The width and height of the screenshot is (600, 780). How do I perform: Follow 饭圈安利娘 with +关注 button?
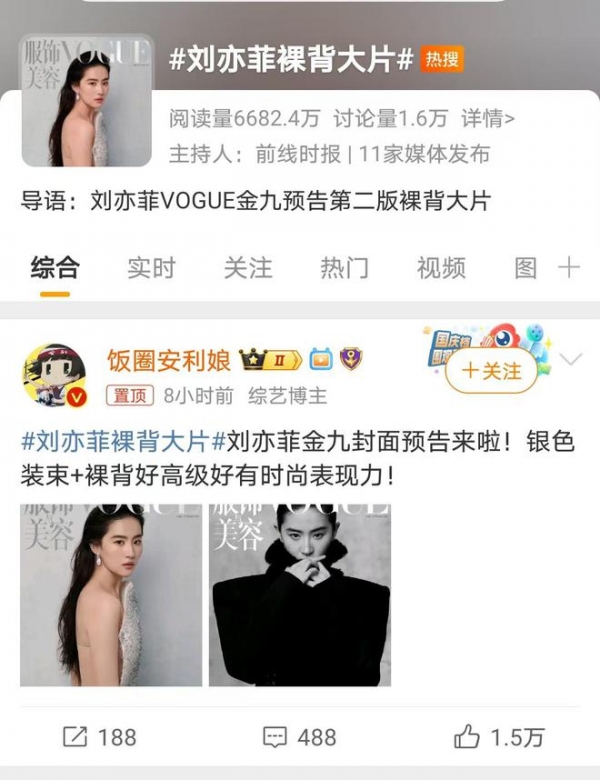(491, 371)
